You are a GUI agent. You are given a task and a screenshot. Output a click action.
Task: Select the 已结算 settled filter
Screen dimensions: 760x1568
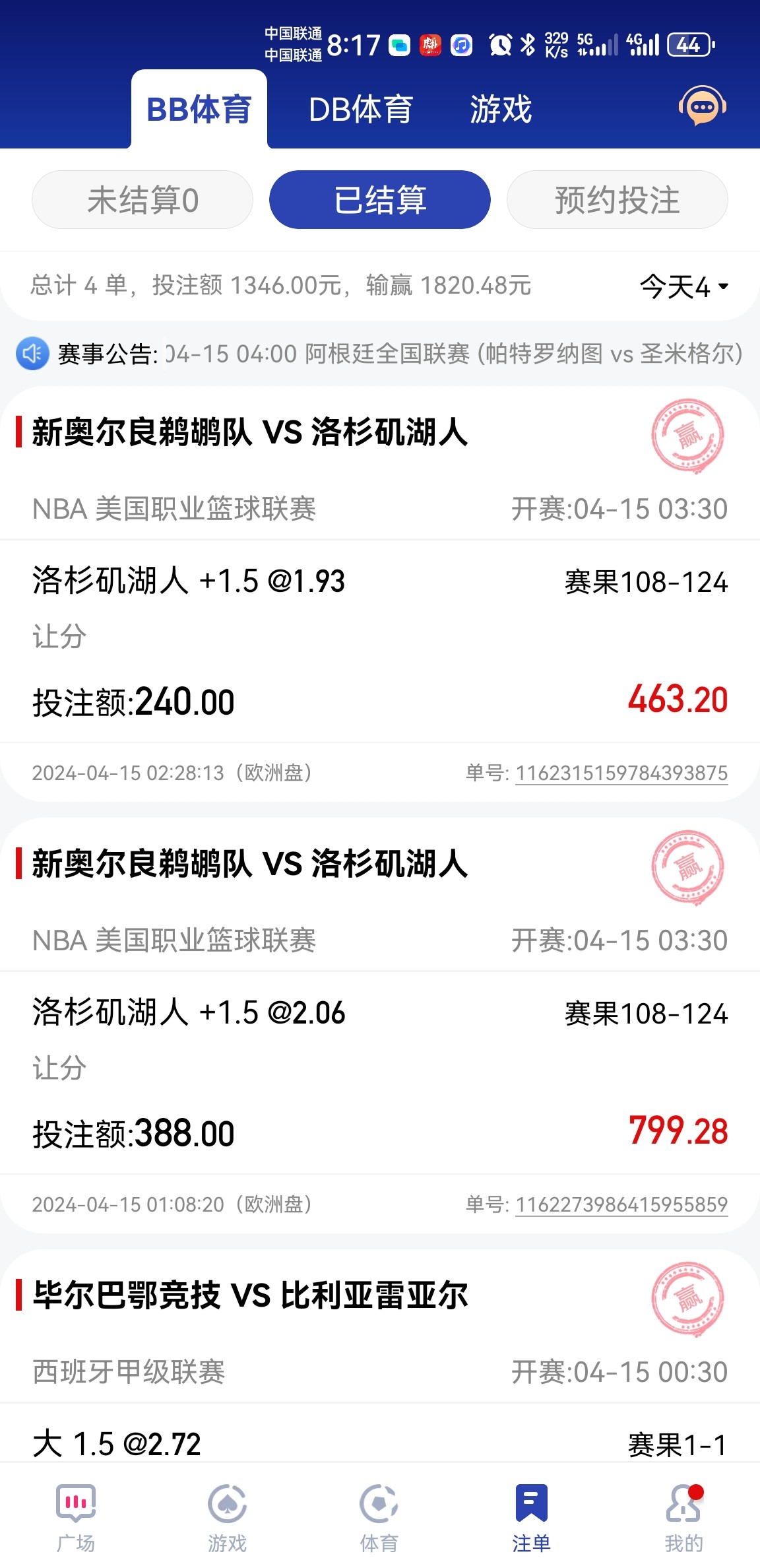[x=379, y=200]
